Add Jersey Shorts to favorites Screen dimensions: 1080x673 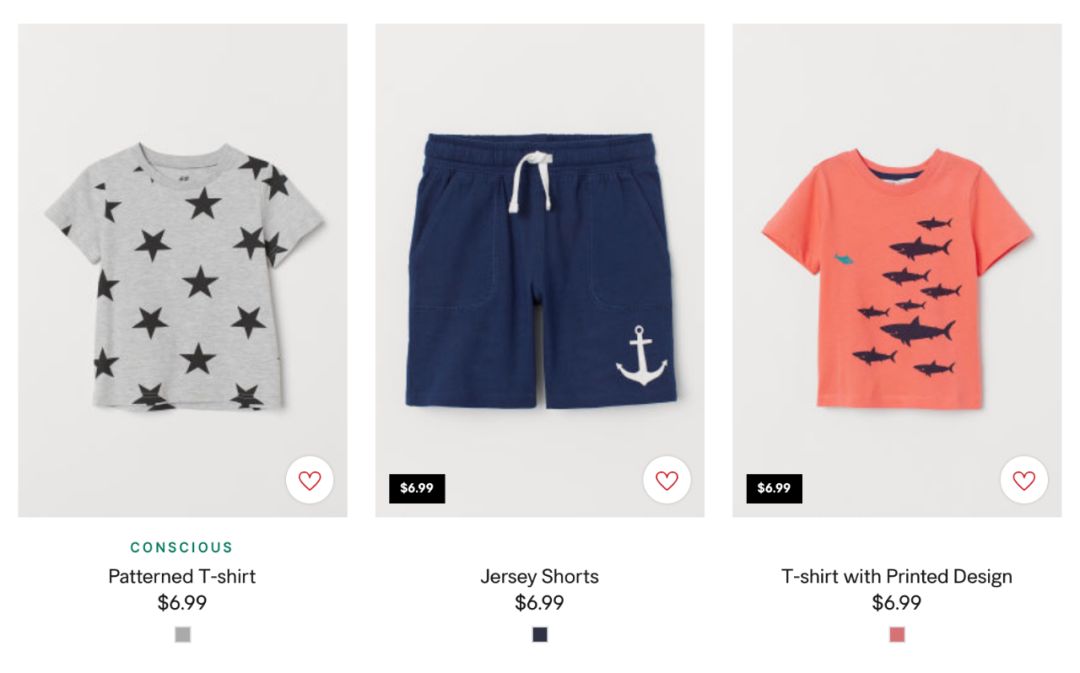point(667,480)
